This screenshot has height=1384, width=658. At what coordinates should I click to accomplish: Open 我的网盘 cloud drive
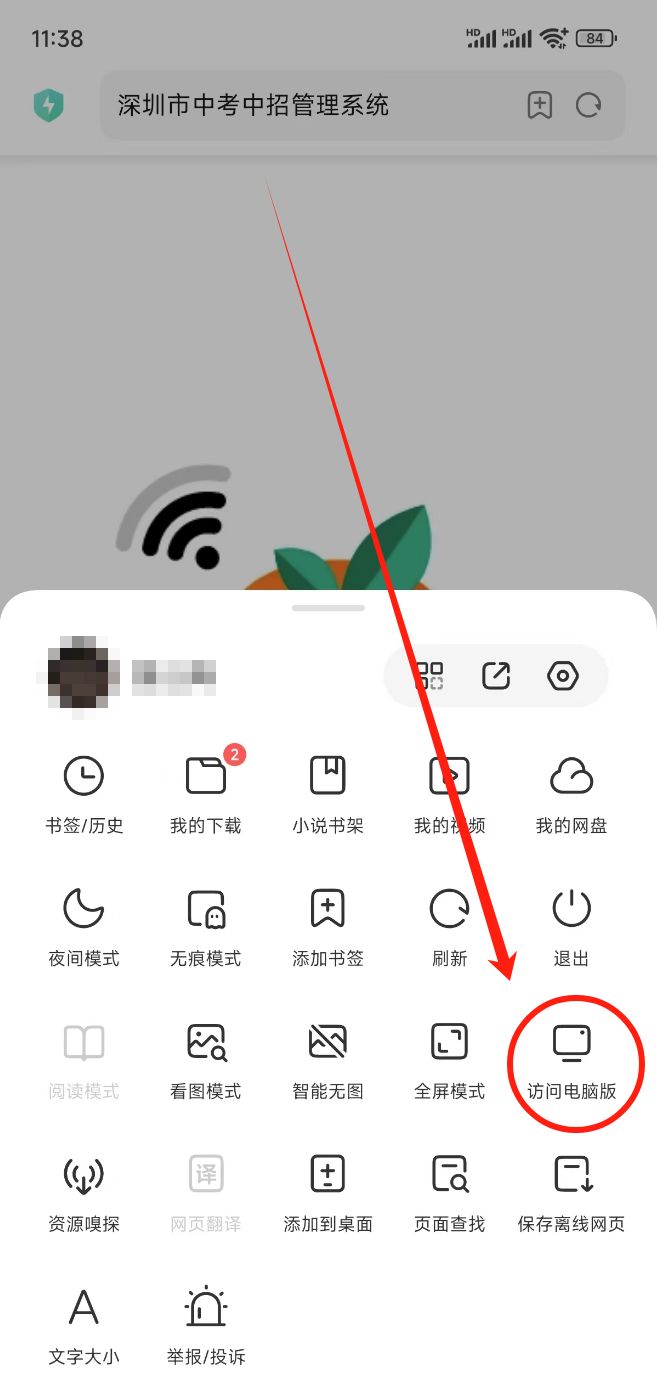[571, 793]
